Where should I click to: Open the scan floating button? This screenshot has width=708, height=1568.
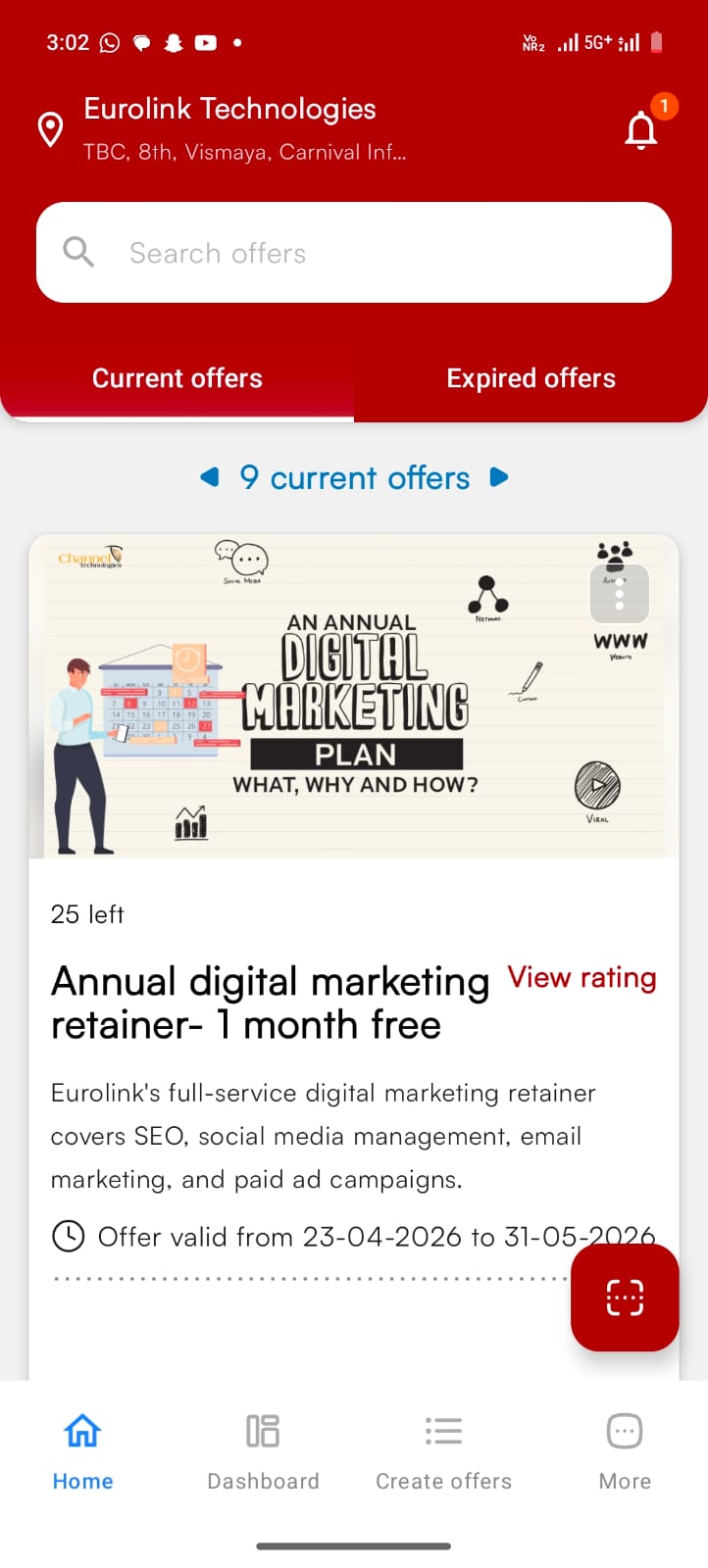pyautogui.click(x=625, y=1298)
